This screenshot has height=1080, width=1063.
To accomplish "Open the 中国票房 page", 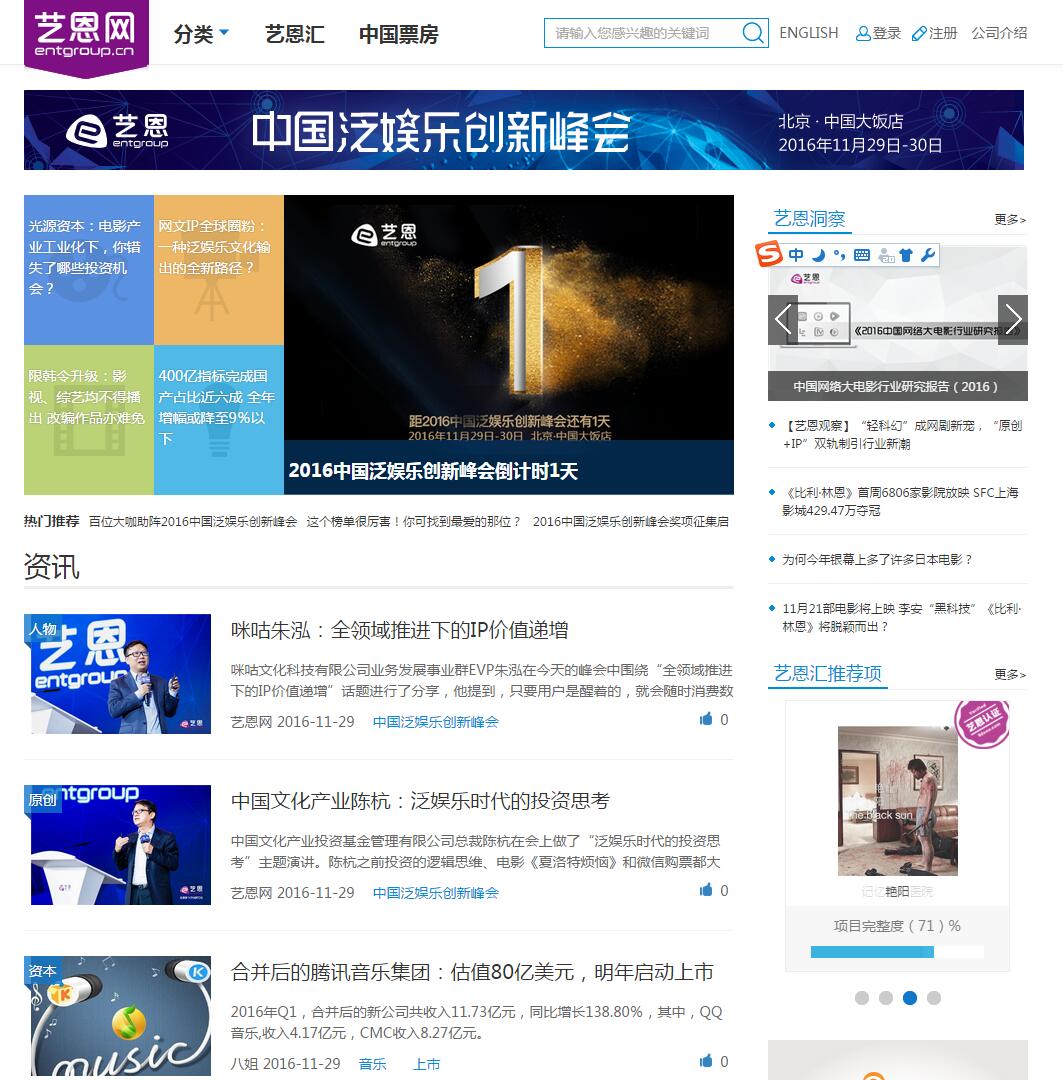I will pyautogui.click(x=398, y=34).
